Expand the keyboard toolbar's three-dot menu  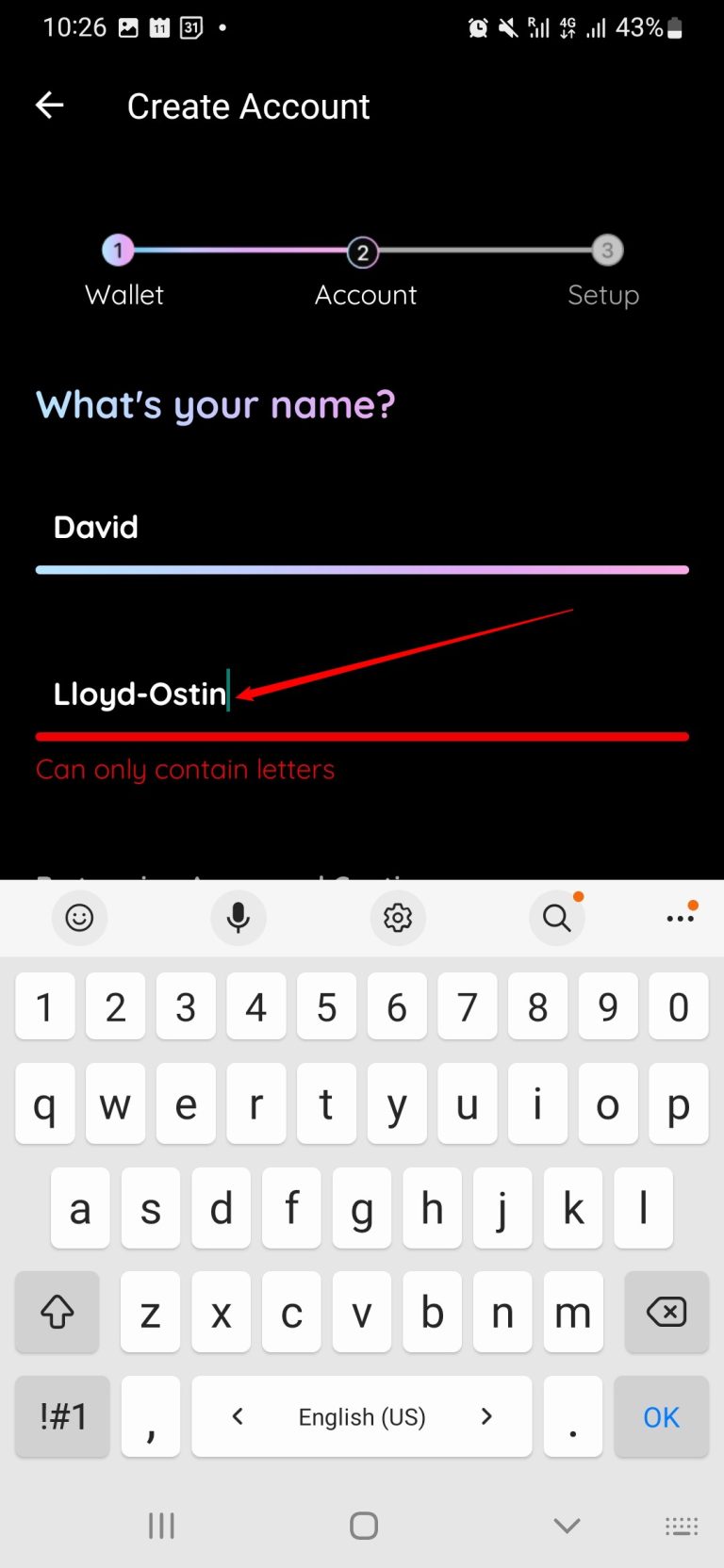coord(681,918)
